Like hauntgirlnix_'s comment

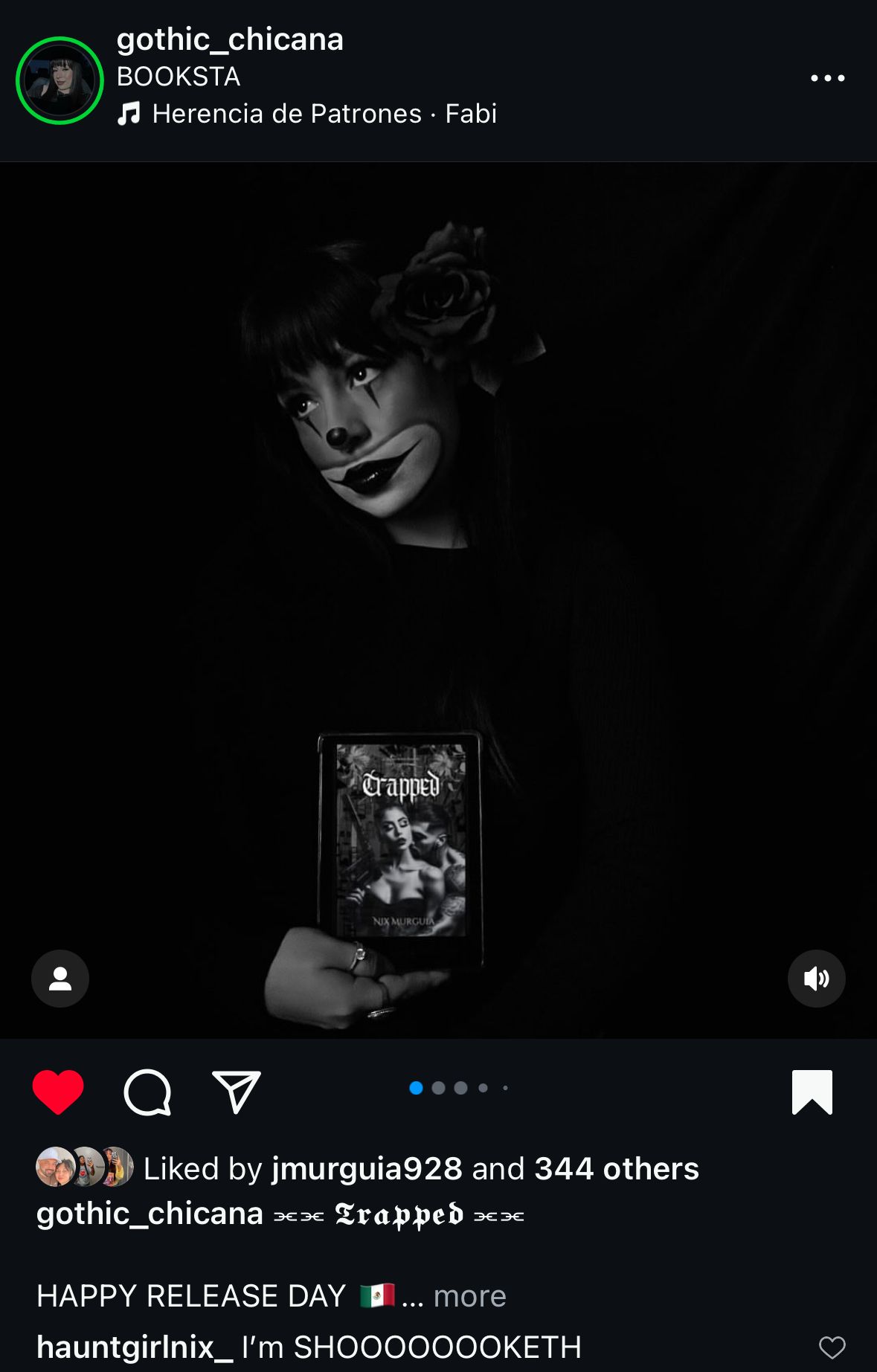coord(832,1347)
